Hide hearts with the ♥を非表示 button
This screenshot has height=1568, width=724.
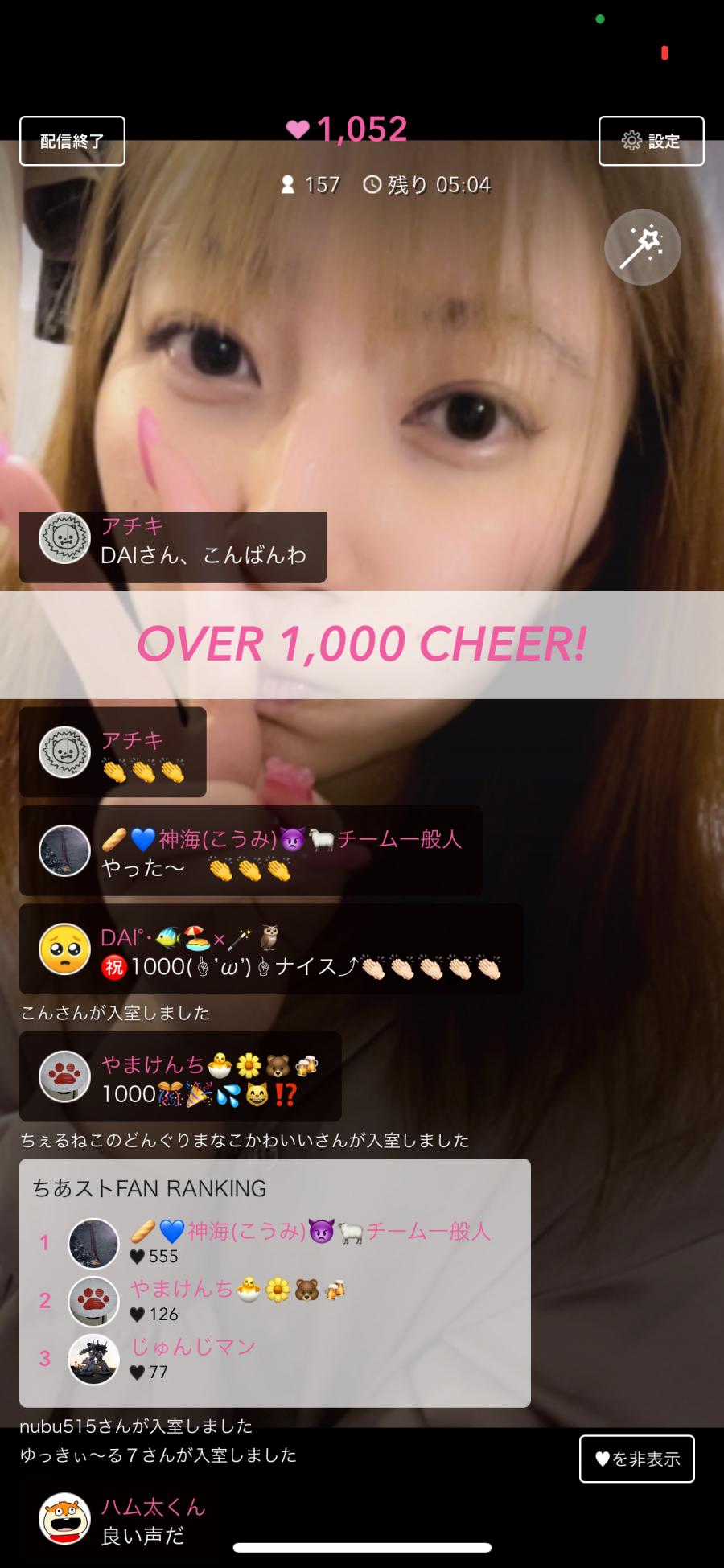(636, 1459)
